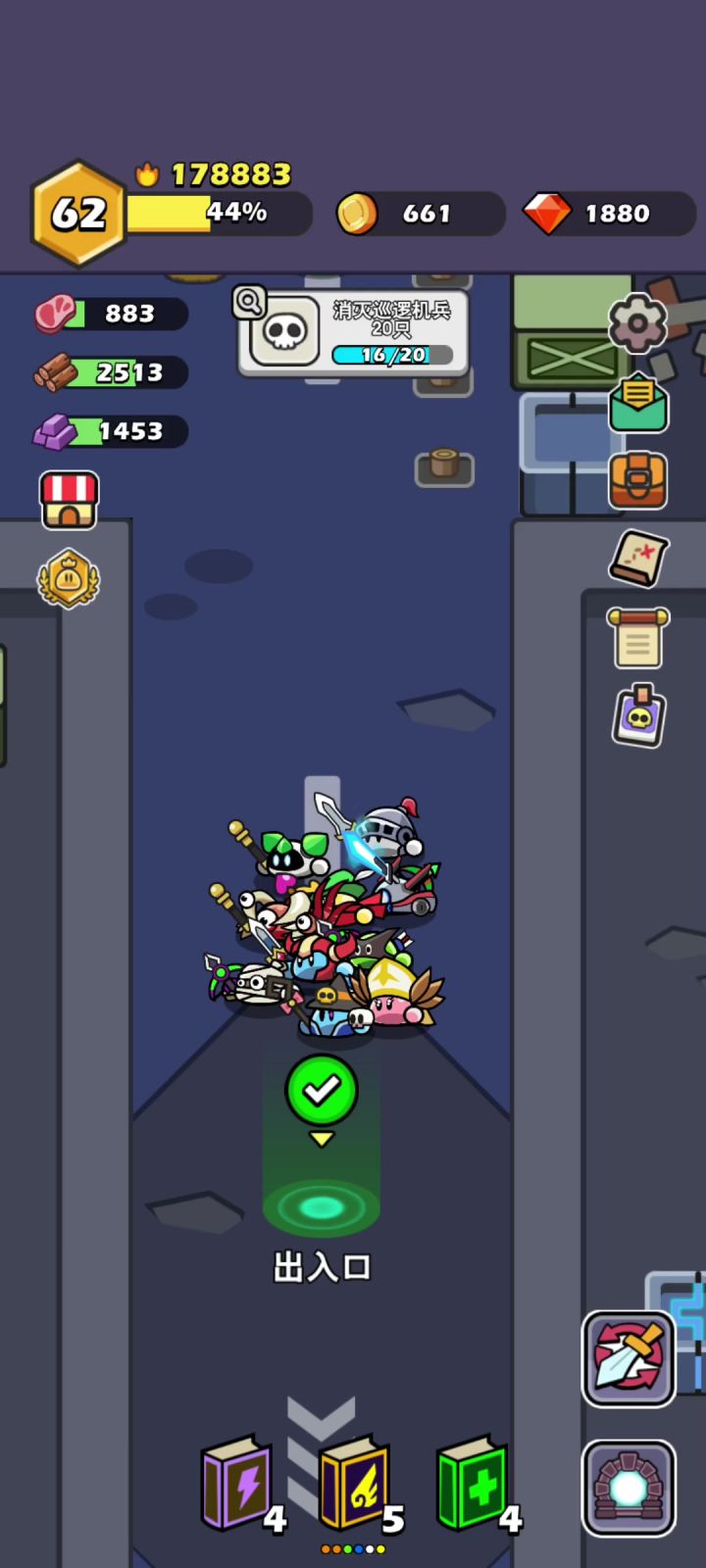Open the quest list scroll icon
Viewport: 706px width, 1568px height.
[x=637, y=638]
